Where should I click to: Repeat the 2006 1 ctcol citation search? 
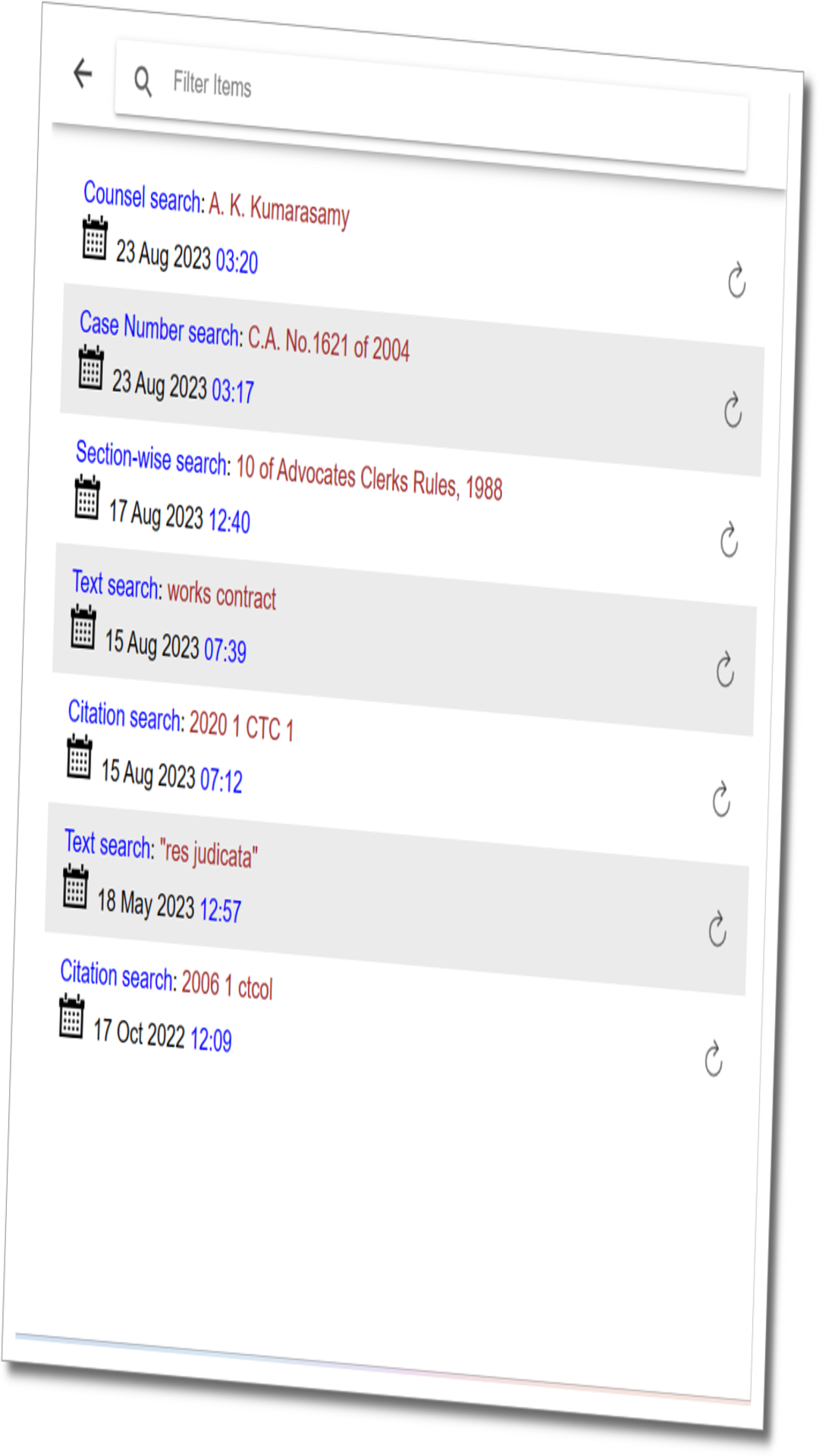714,1059
